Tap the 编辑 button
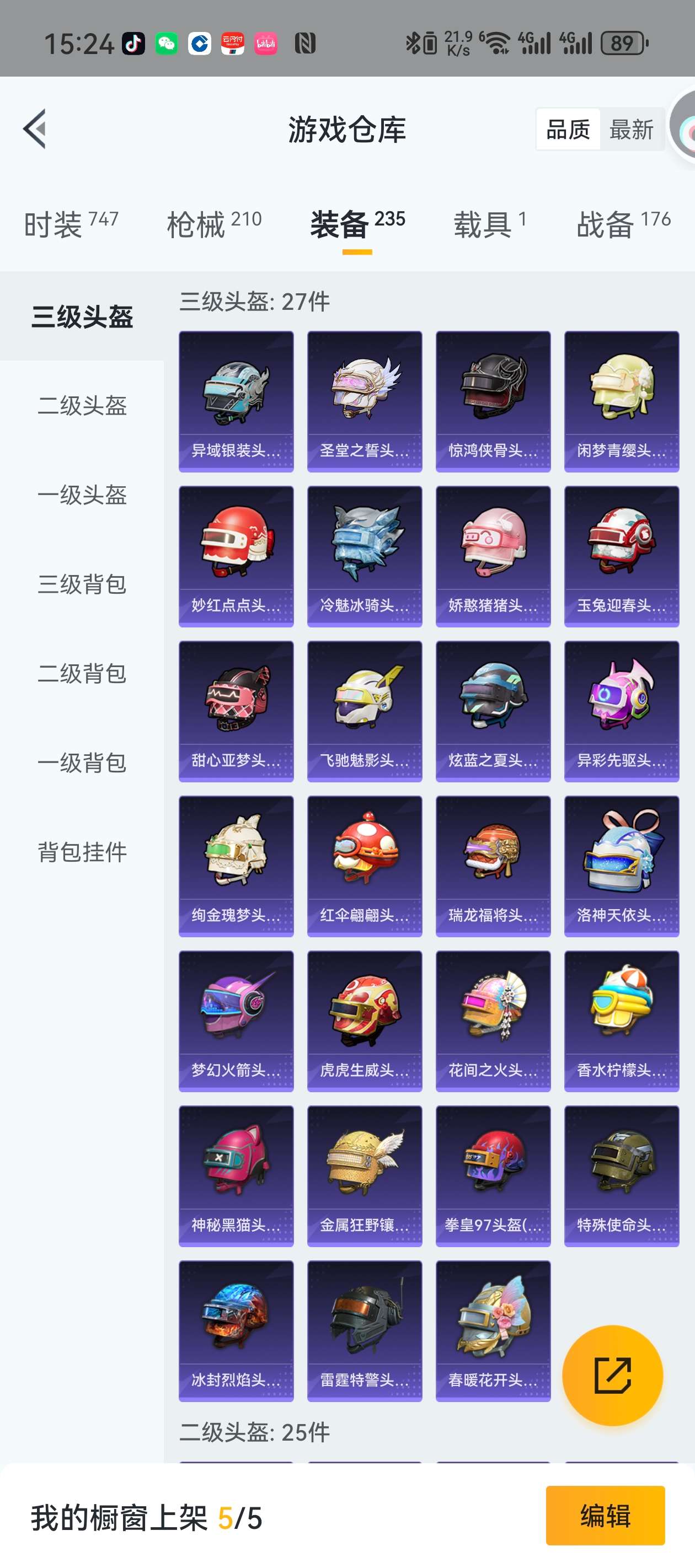The width and height of the screenshot is (695, 1568). [x=605, y=1515]
